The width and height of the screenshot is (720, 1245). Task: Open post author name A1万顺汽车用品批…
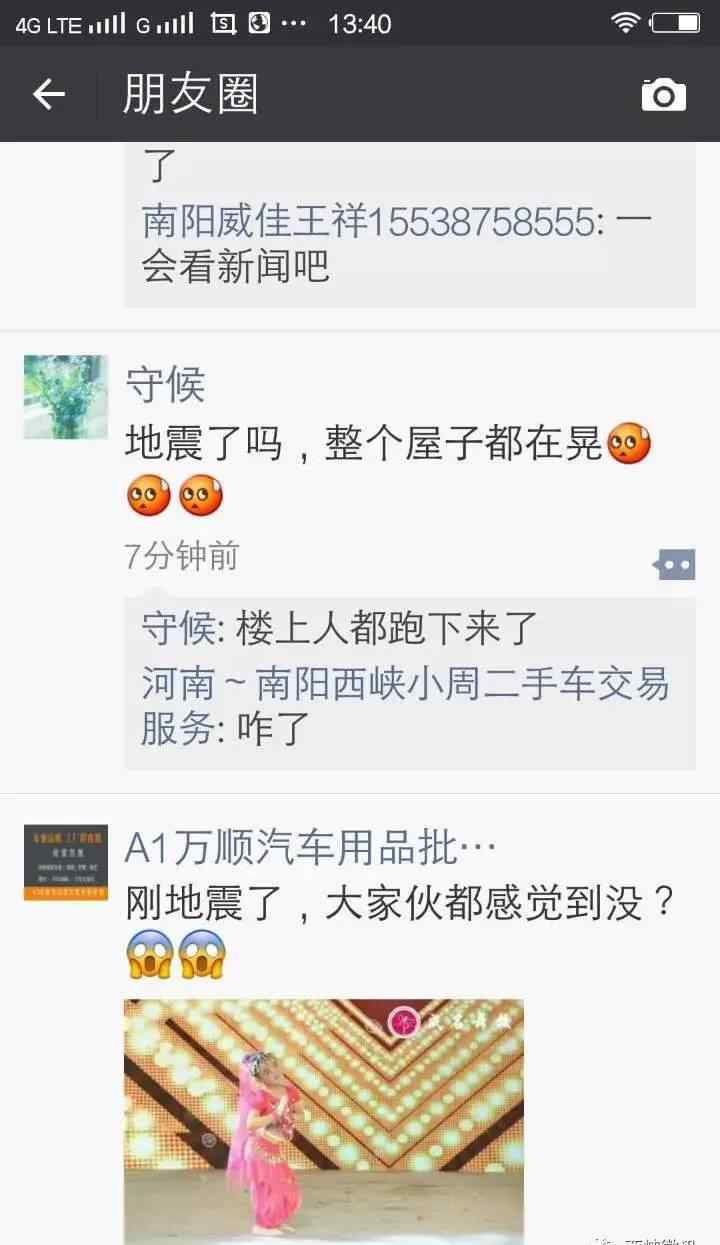click(311, 849)
